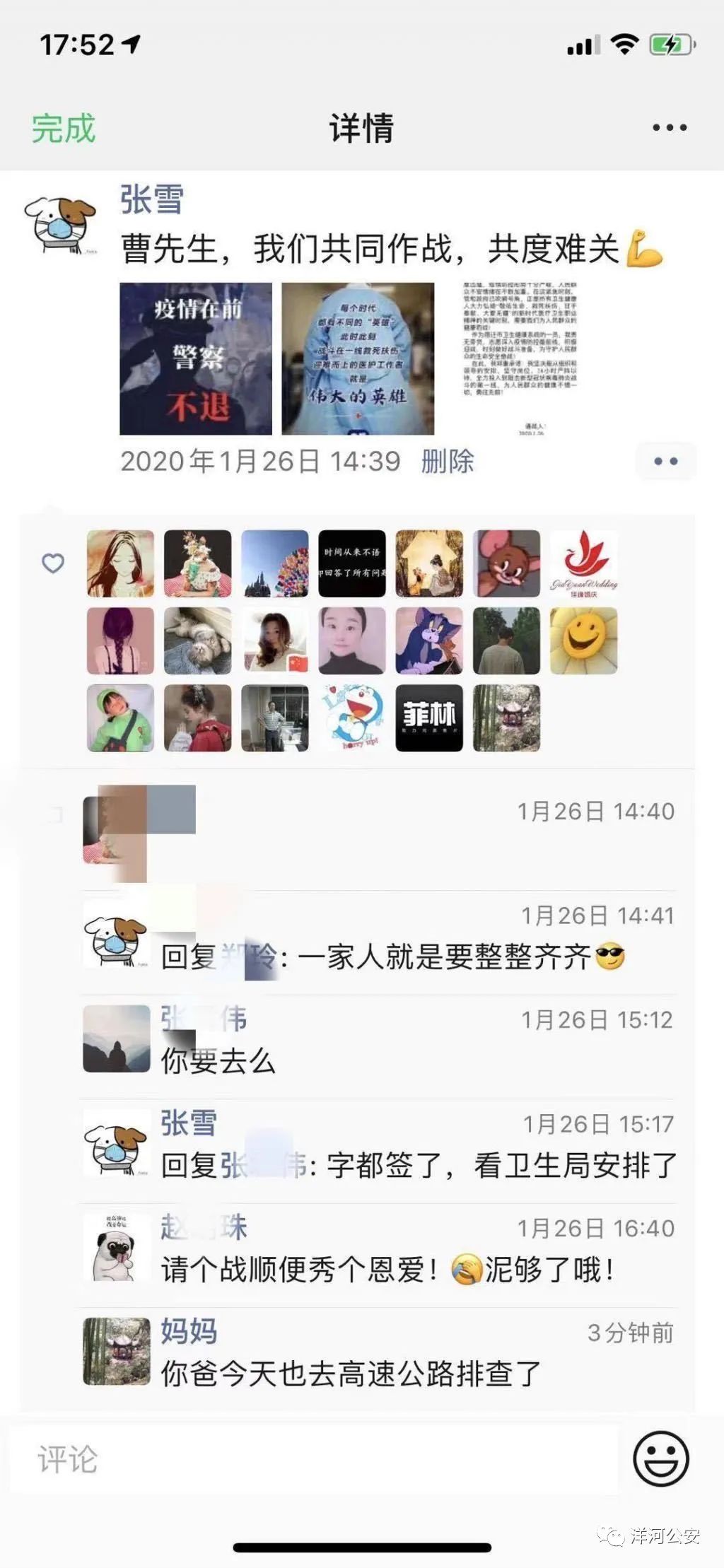This screenshot has height=1568, width=724.
Task: Open the like and comment popup
Action: click(x=665, y=462)
